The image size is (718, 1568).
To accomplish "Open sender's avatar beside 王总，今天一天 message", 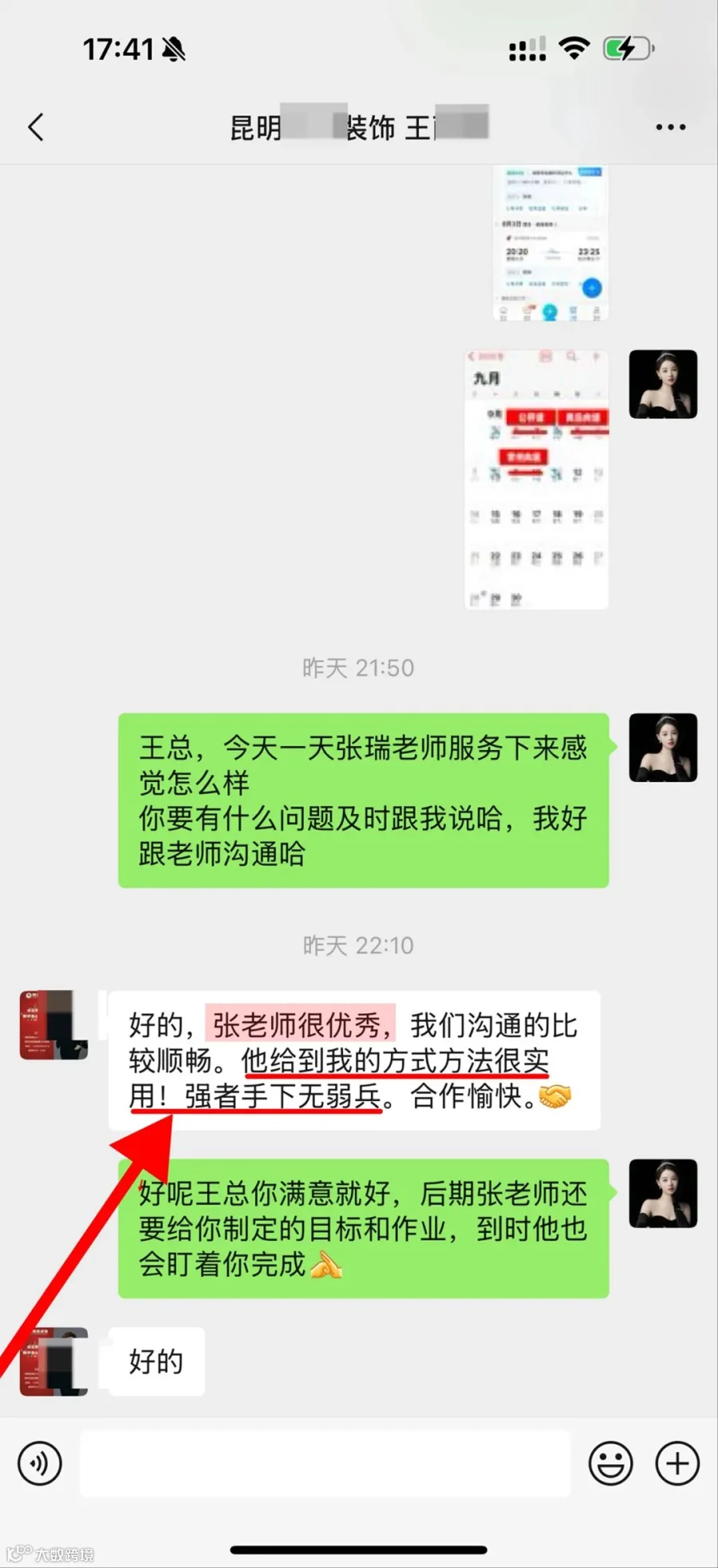I will click(663, 748).
